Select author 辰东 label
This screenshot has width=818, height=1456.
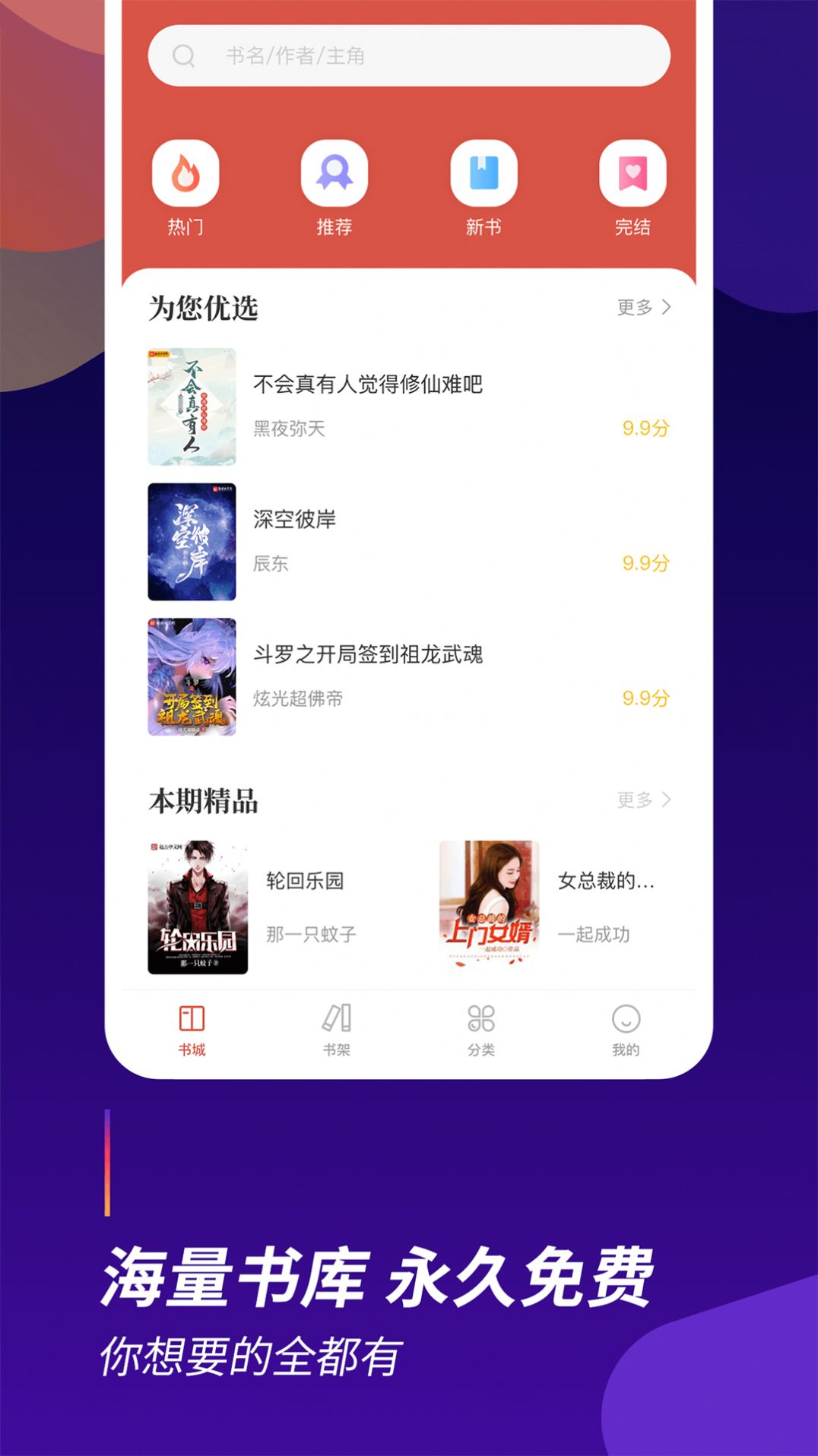(271, 564)
